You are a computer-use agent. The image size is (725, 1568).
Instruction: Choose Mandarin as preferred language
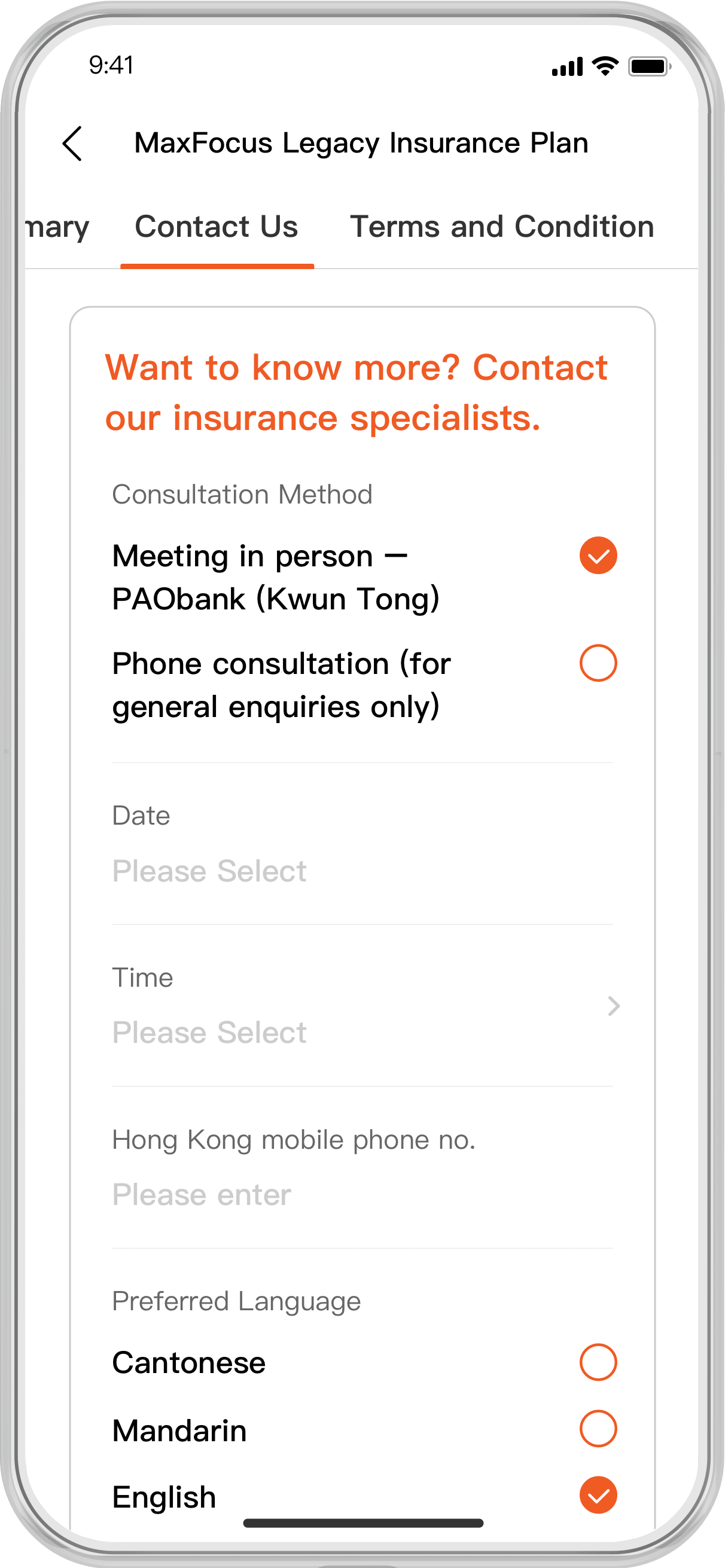click(x=598, y=1429)
